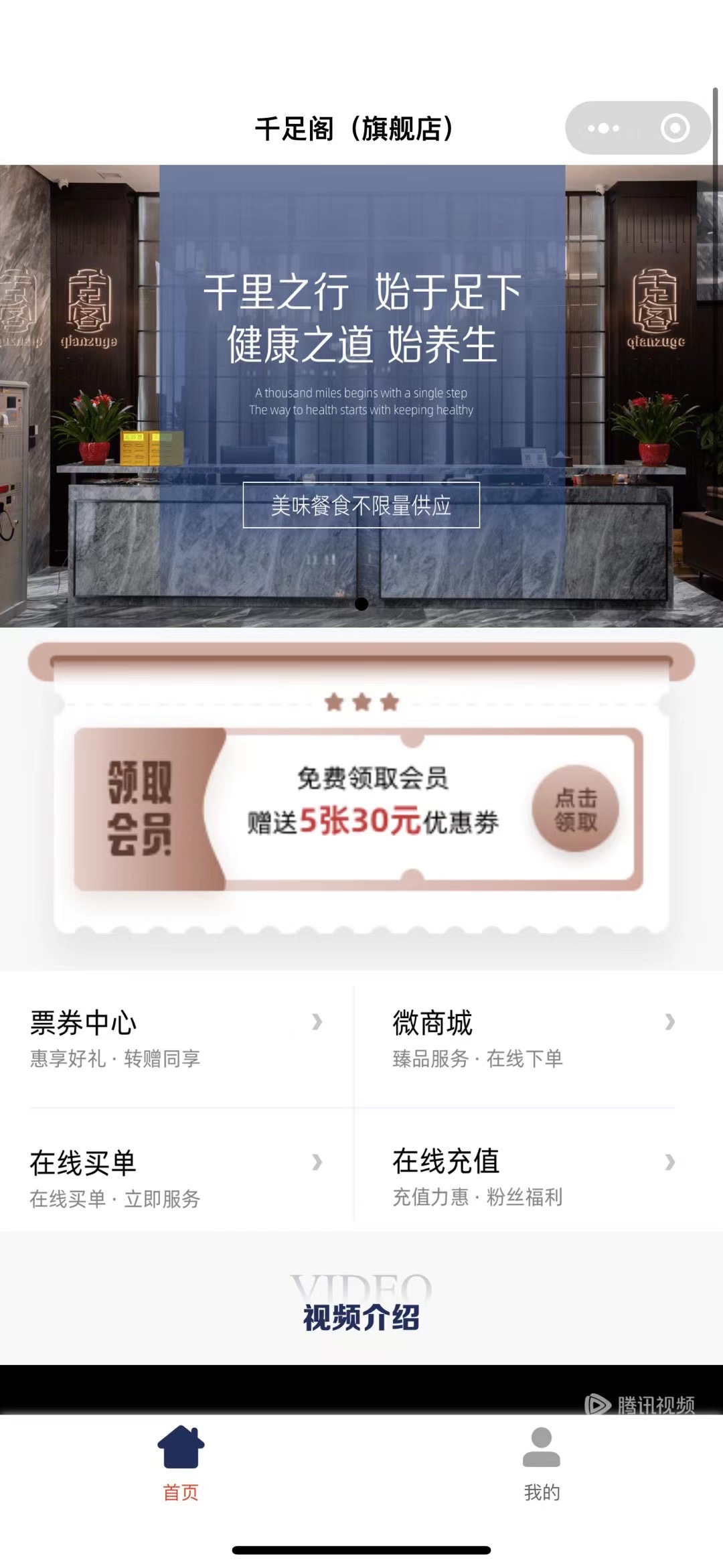Switch to the 首页 home tab

click(181, 1466)
